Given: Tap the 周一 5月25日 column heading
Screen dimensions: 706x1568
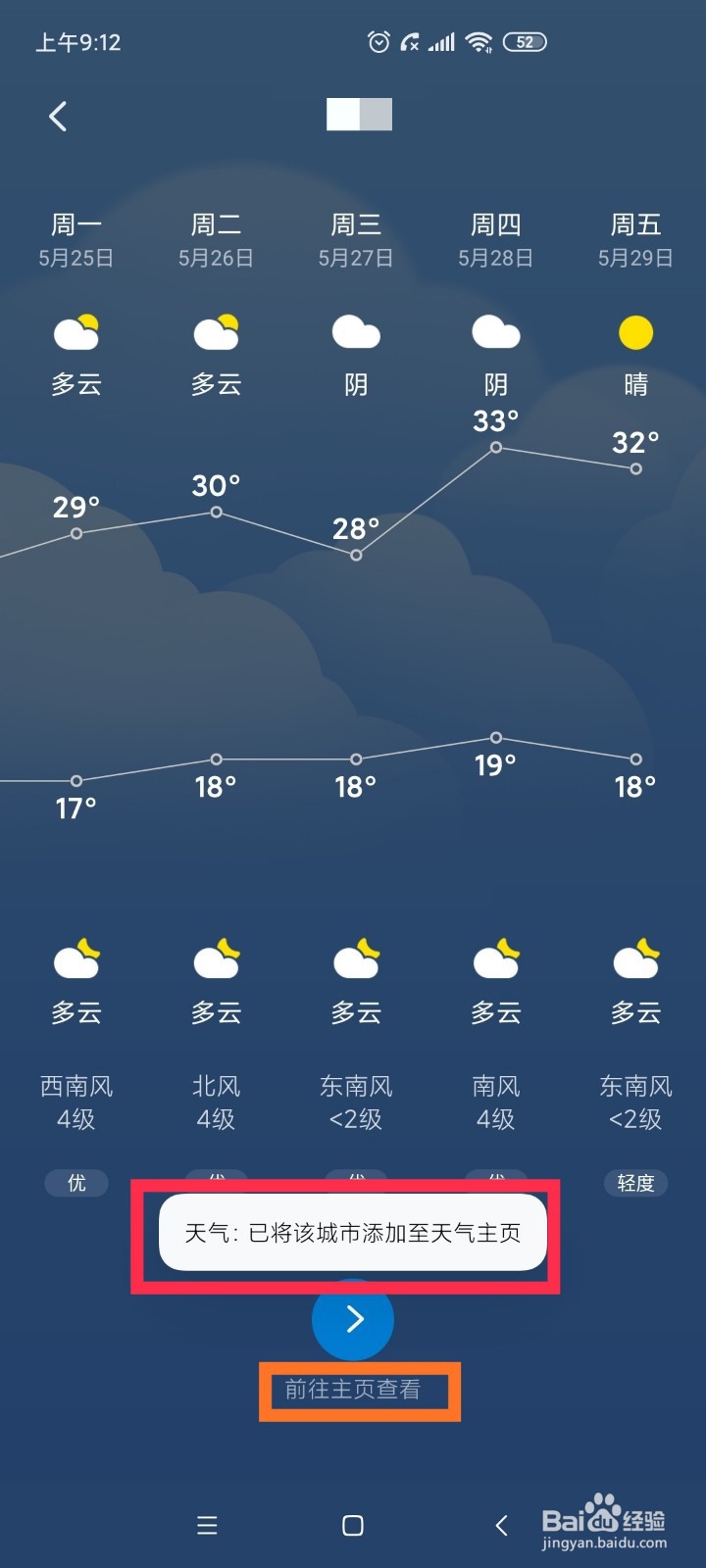Looking at the screenshot, I should (x=76, y=240).
